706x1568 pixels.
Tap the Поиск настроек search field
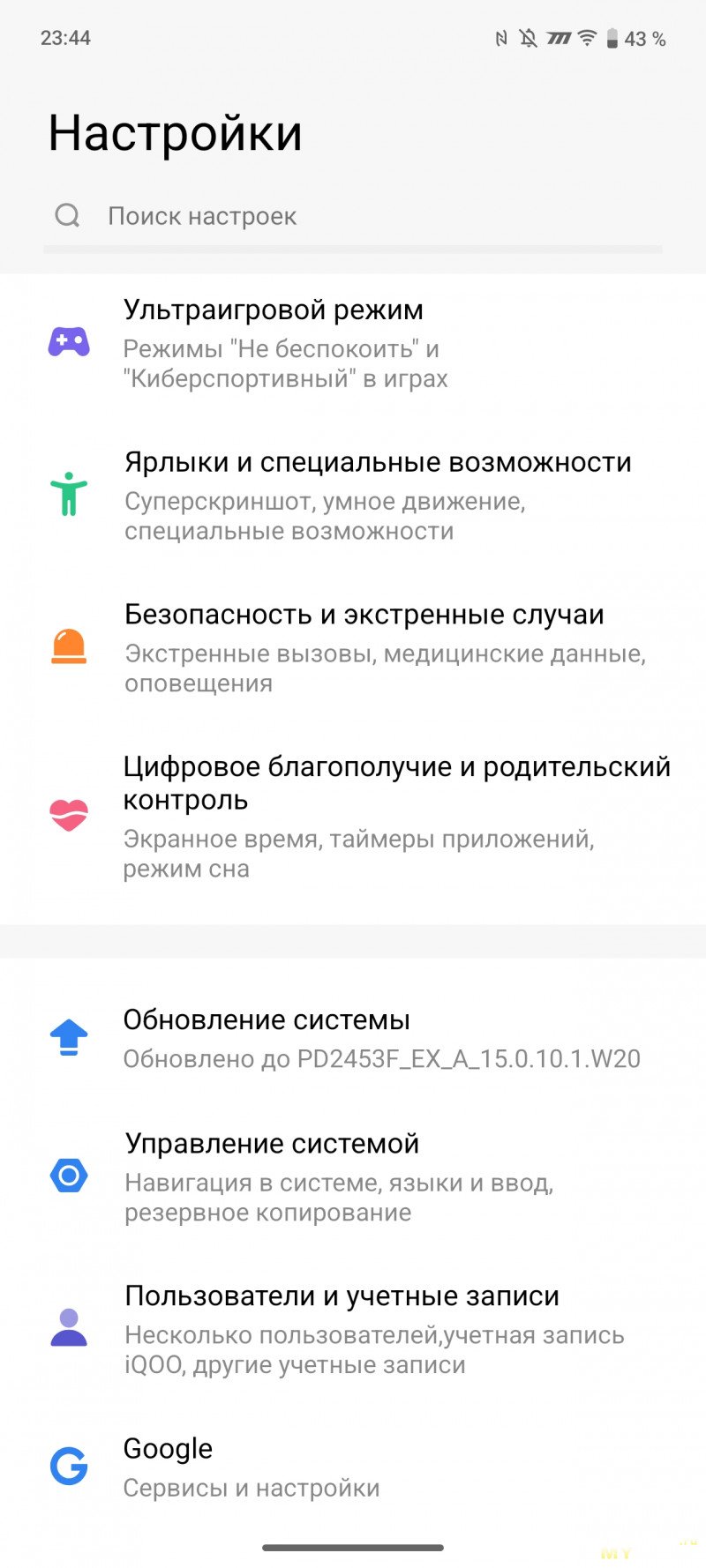coord(353,216)
